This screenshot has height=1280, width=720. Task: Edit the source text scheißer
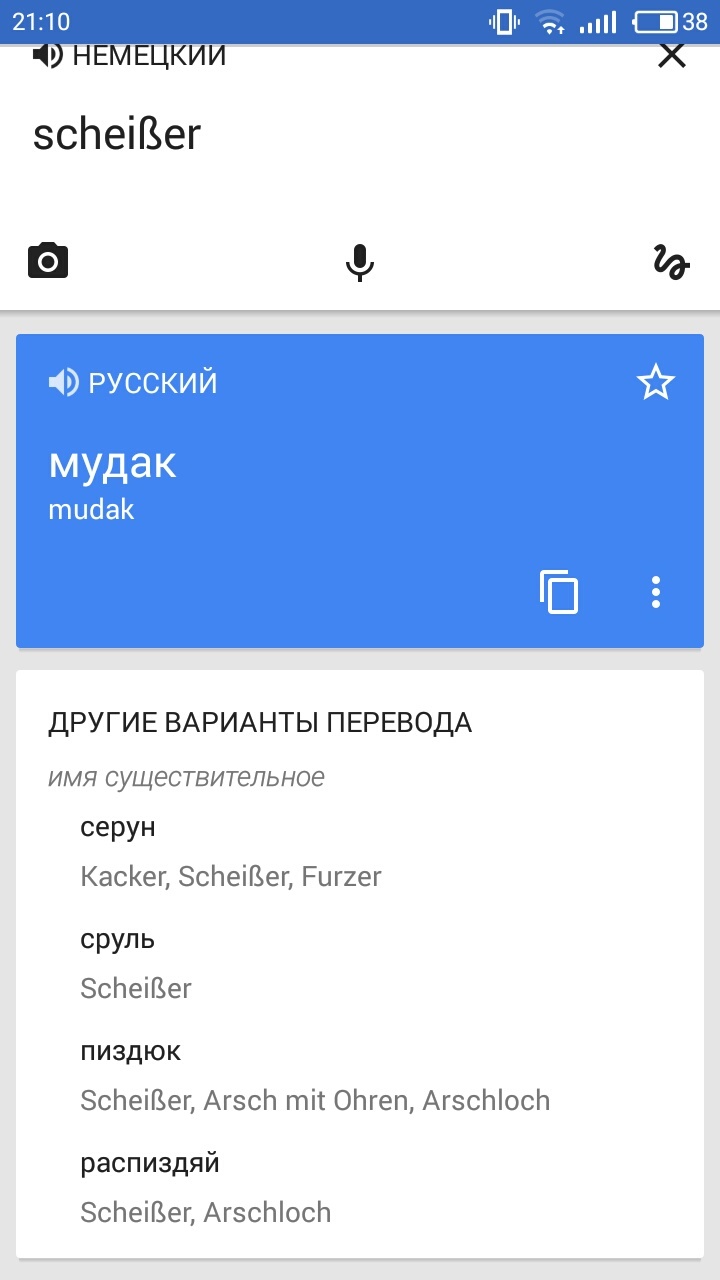(x=117, y=135)
